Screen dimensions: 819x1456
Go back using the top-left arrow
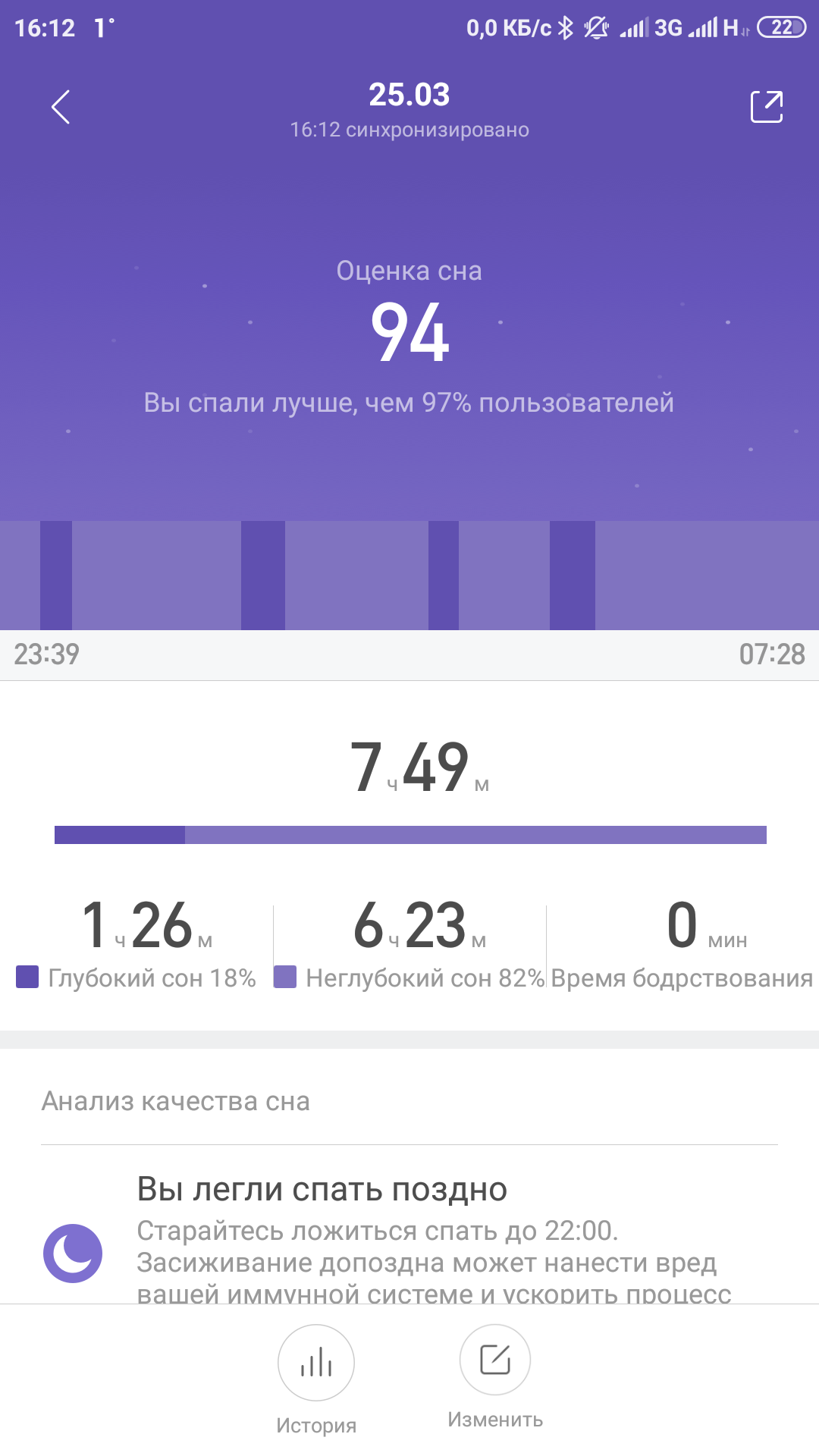(x=61, y=107)
